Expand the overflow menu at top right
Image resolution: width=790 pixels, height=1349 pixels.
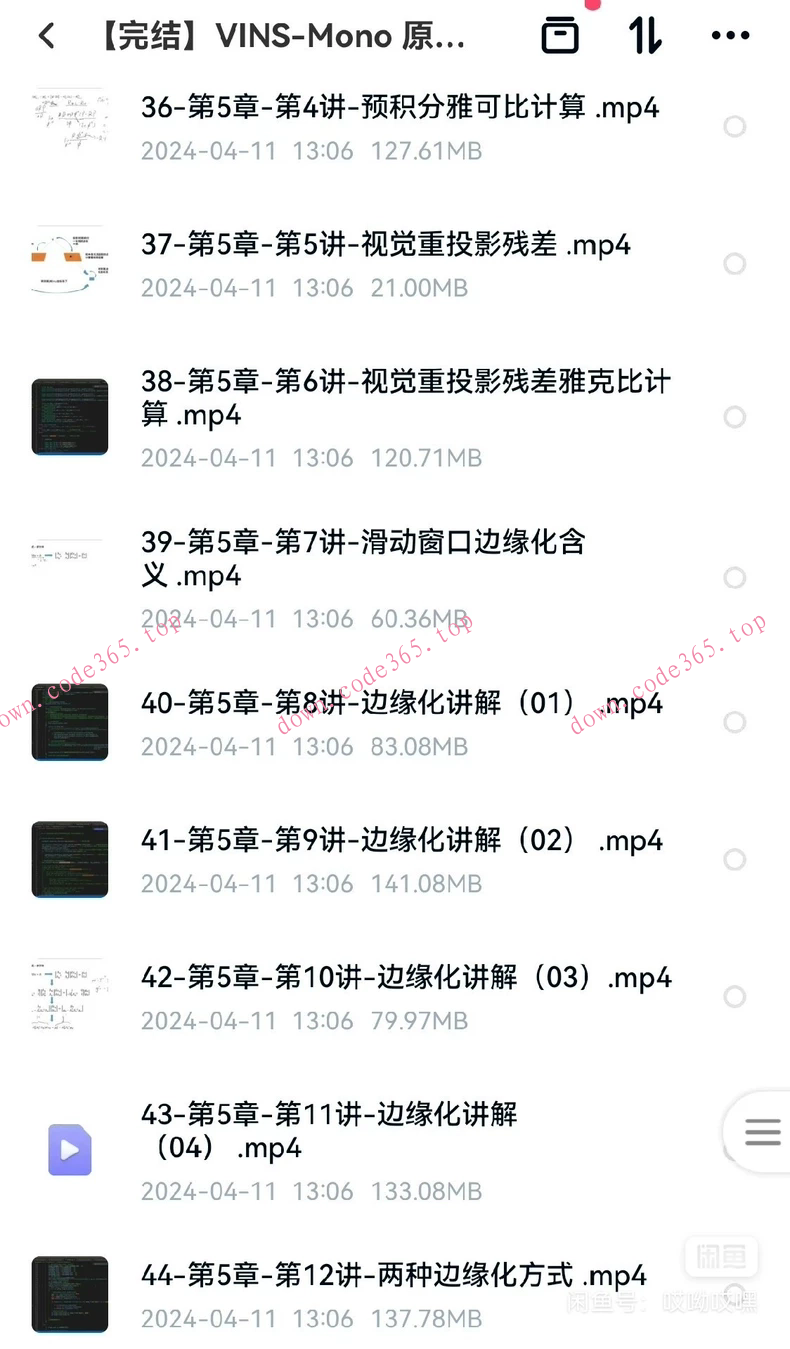click(x=729, y=35)
